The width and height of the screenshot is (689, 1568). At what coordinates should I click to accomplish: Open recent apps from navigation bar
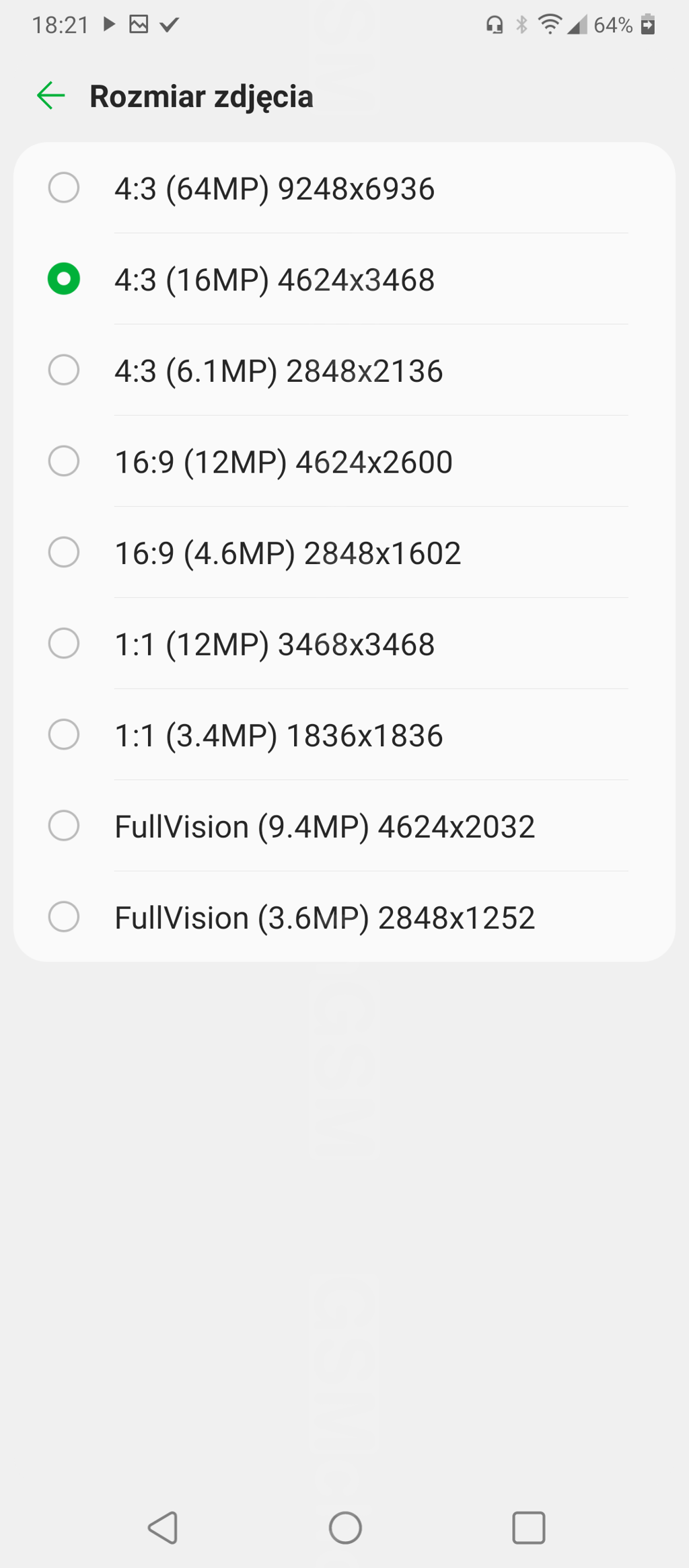click(x=528, y=1528)
